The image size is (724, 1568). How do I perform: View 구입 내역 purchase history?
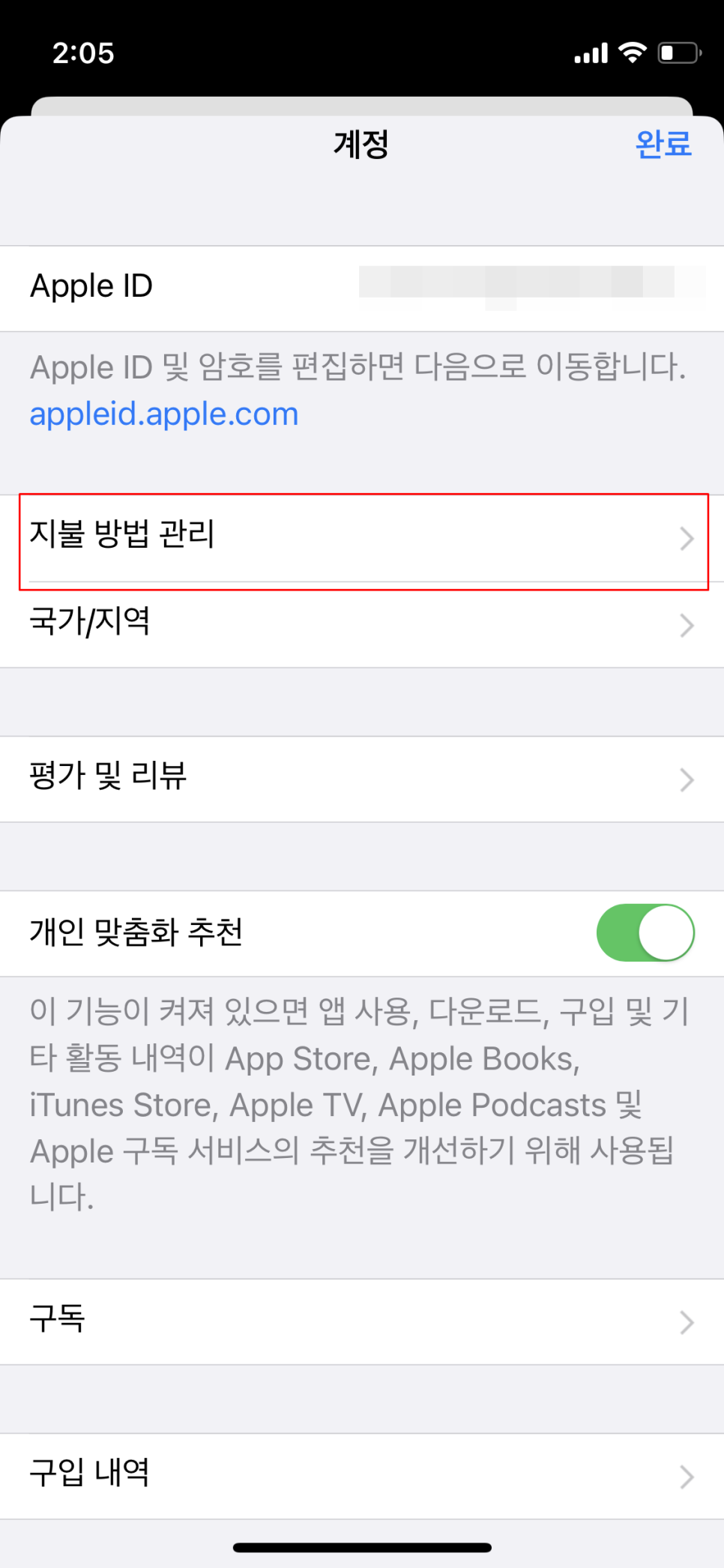[361, 1476]
